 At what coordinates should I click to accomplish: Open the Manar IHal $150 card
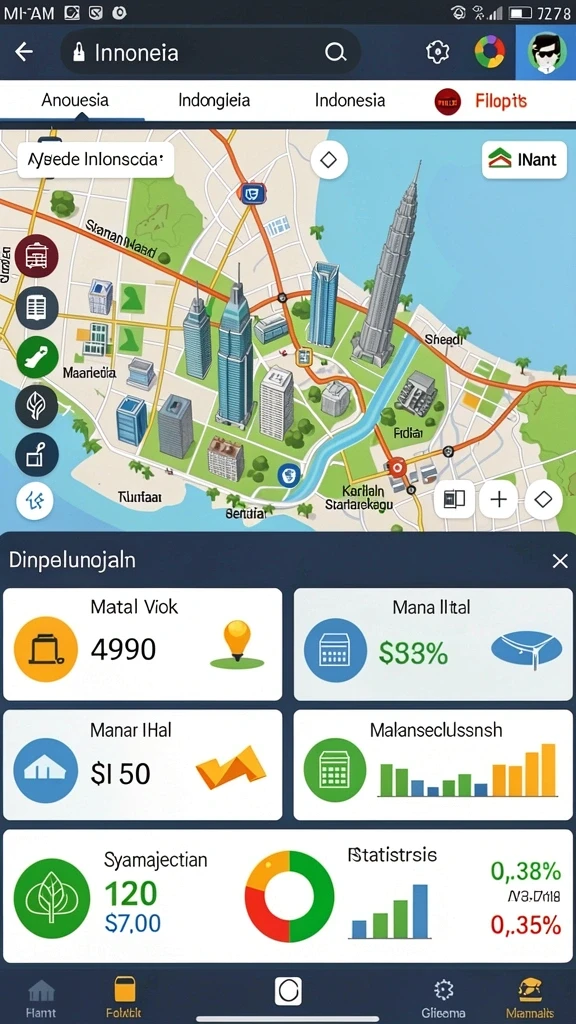click(x=142, y=765)
